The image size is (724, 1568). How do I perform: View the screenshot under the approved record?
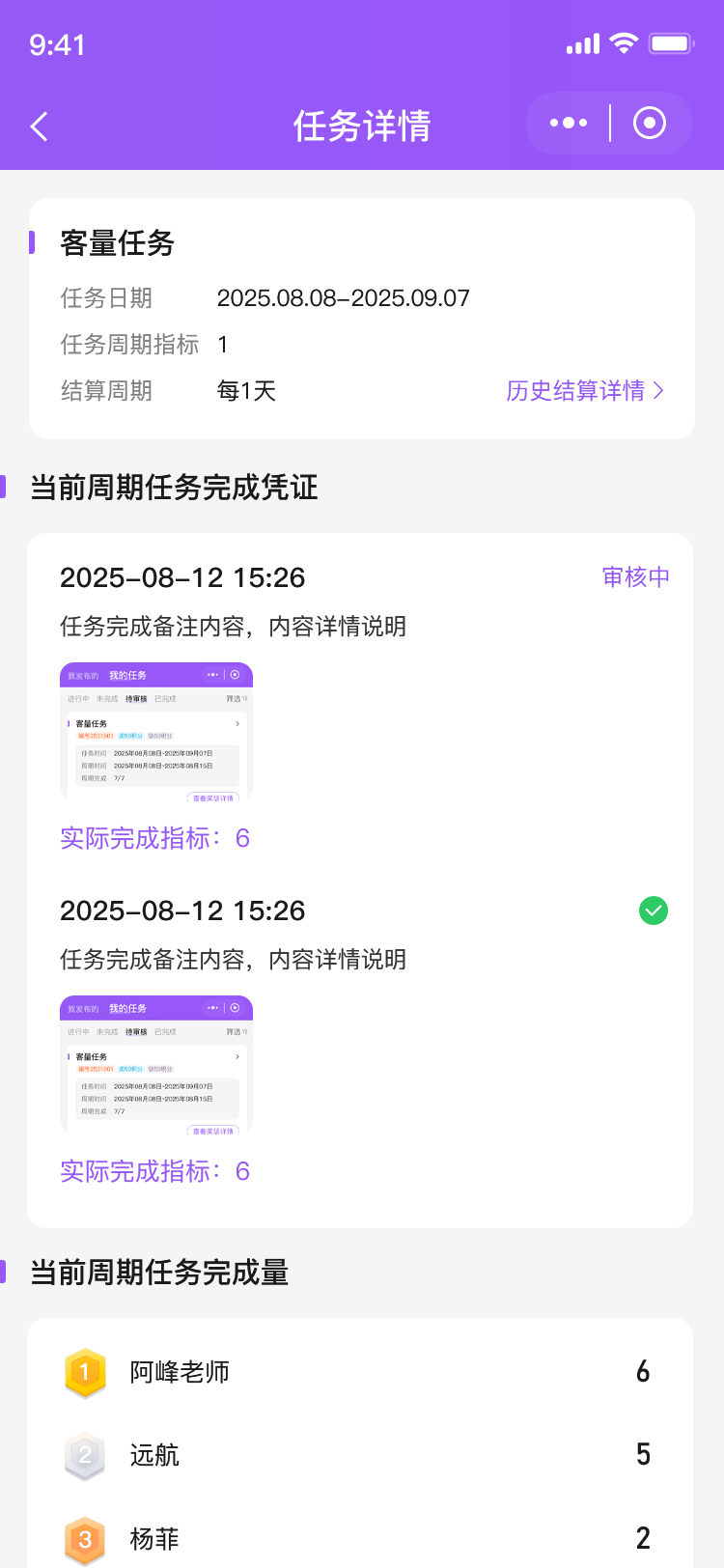coord(156,1065)
